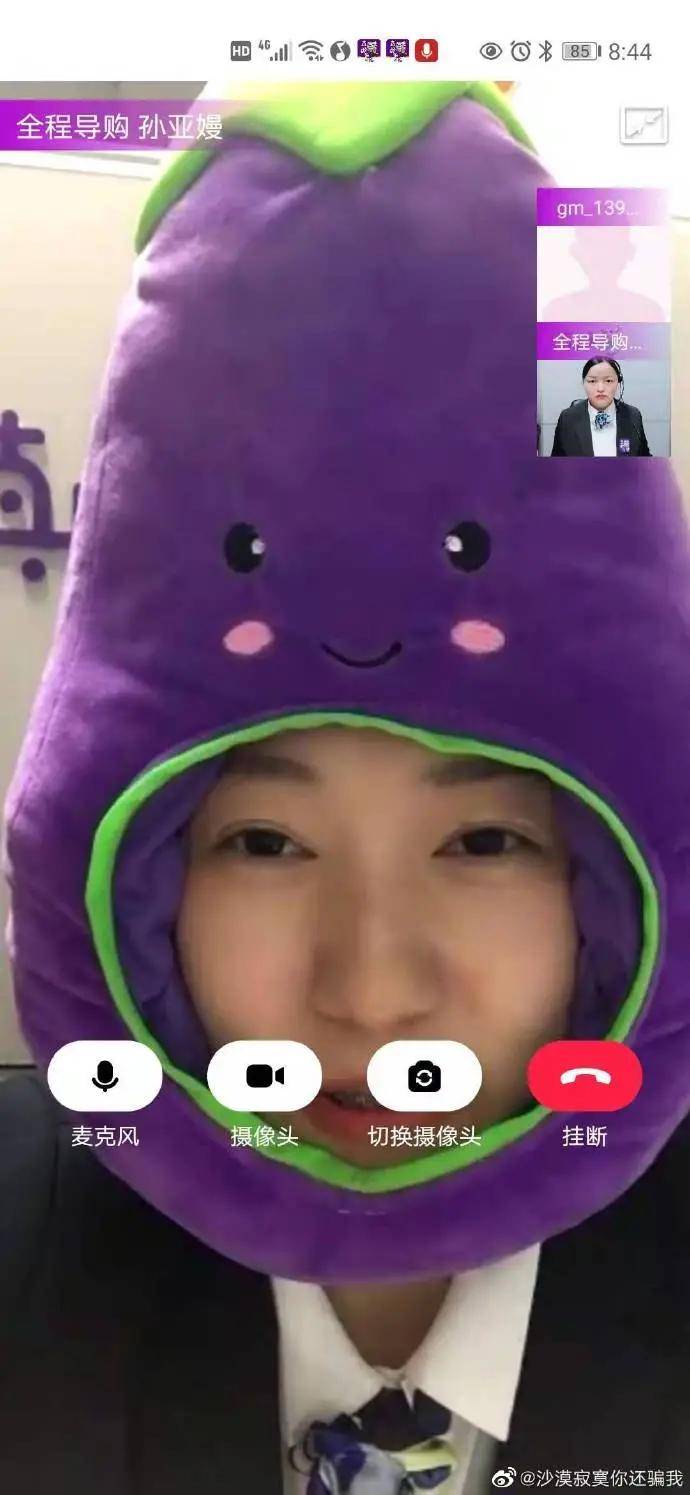
Task: Toggle the camera (摄像头) button
Action: pos(264,1077)
